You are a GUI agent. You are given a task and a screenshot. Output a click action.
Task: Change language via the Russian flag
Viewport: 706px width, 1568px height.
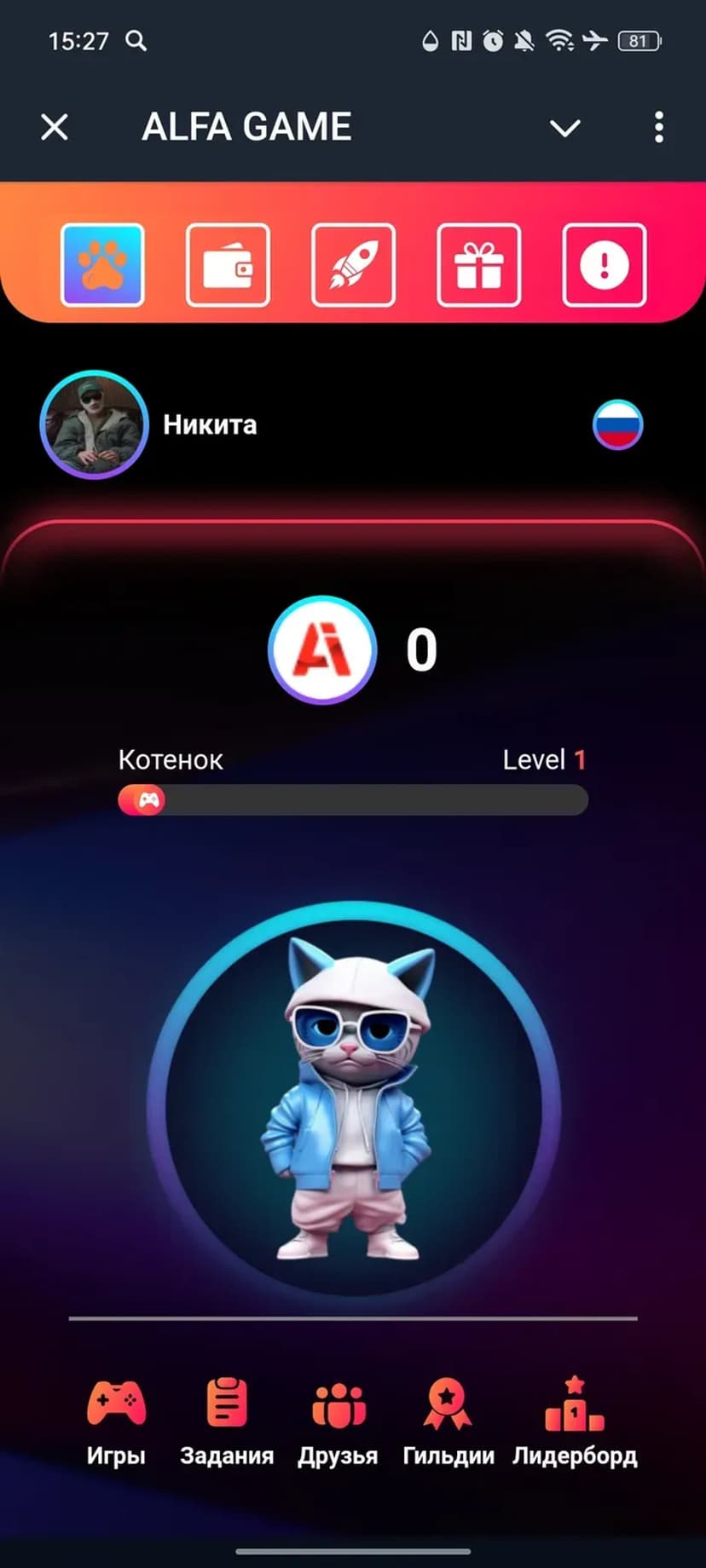[x=617, y=424]
